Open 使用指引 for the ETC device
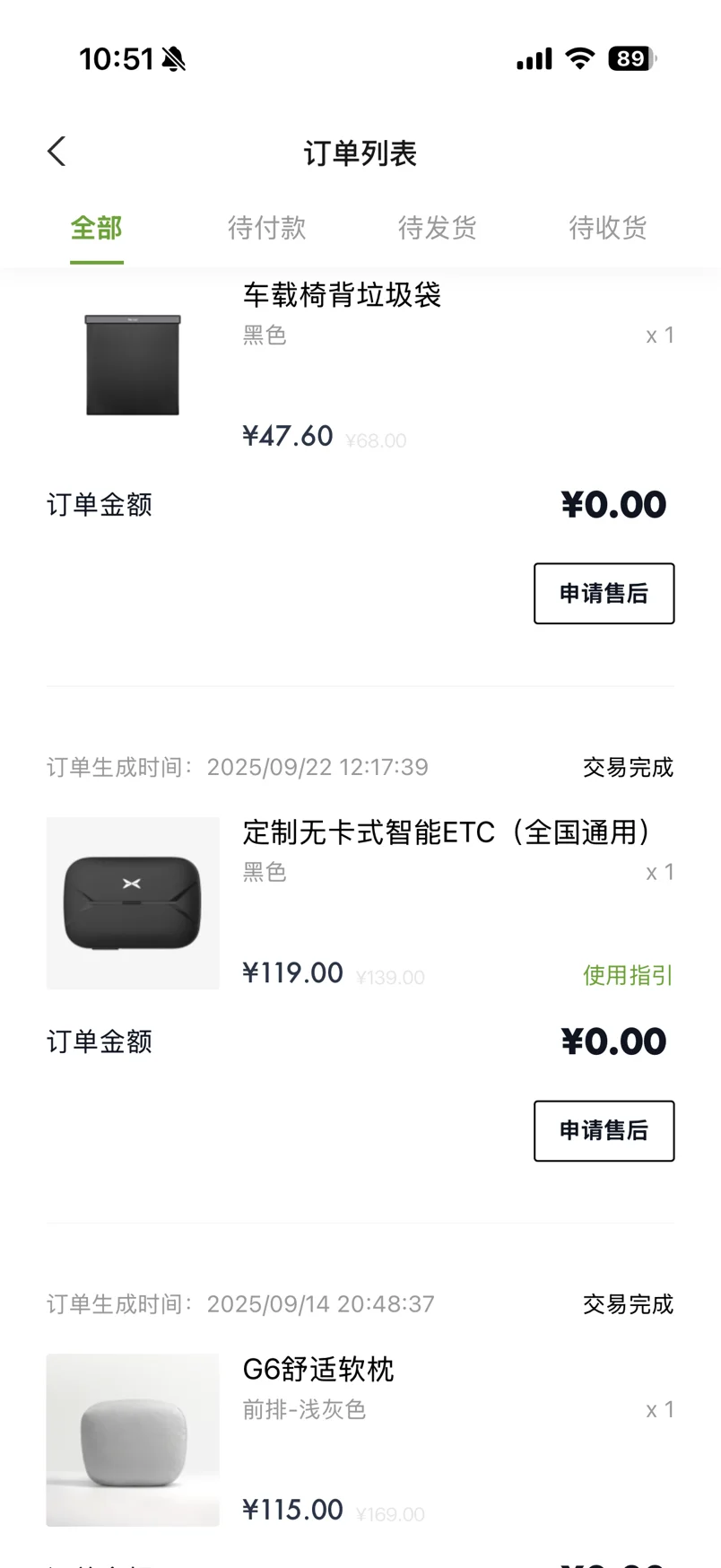Image resolution: width=721 pixels, height=1568 pixels. [x=627, y=975]
